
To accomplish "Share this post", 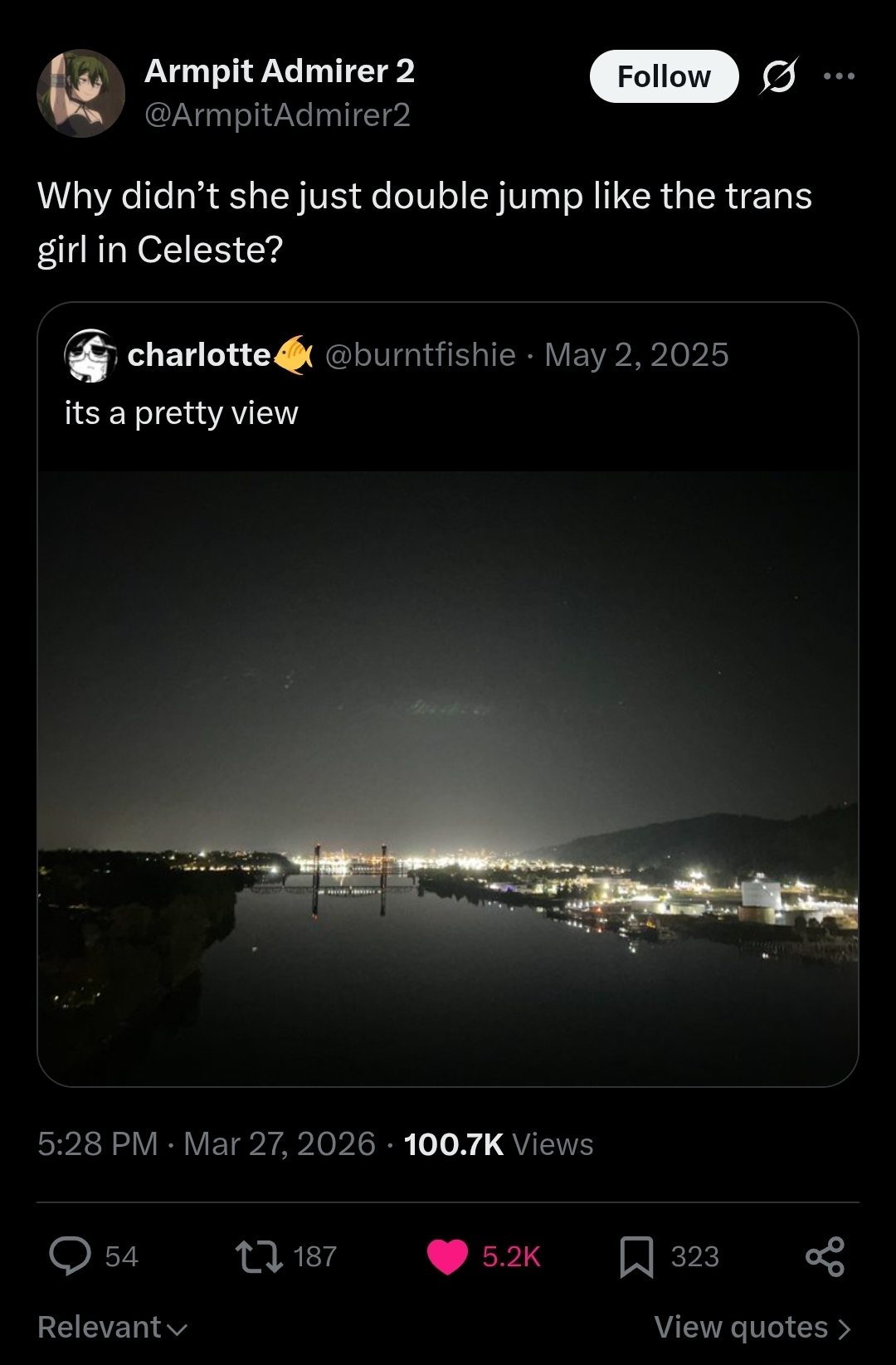I will tap(825, 1255).
